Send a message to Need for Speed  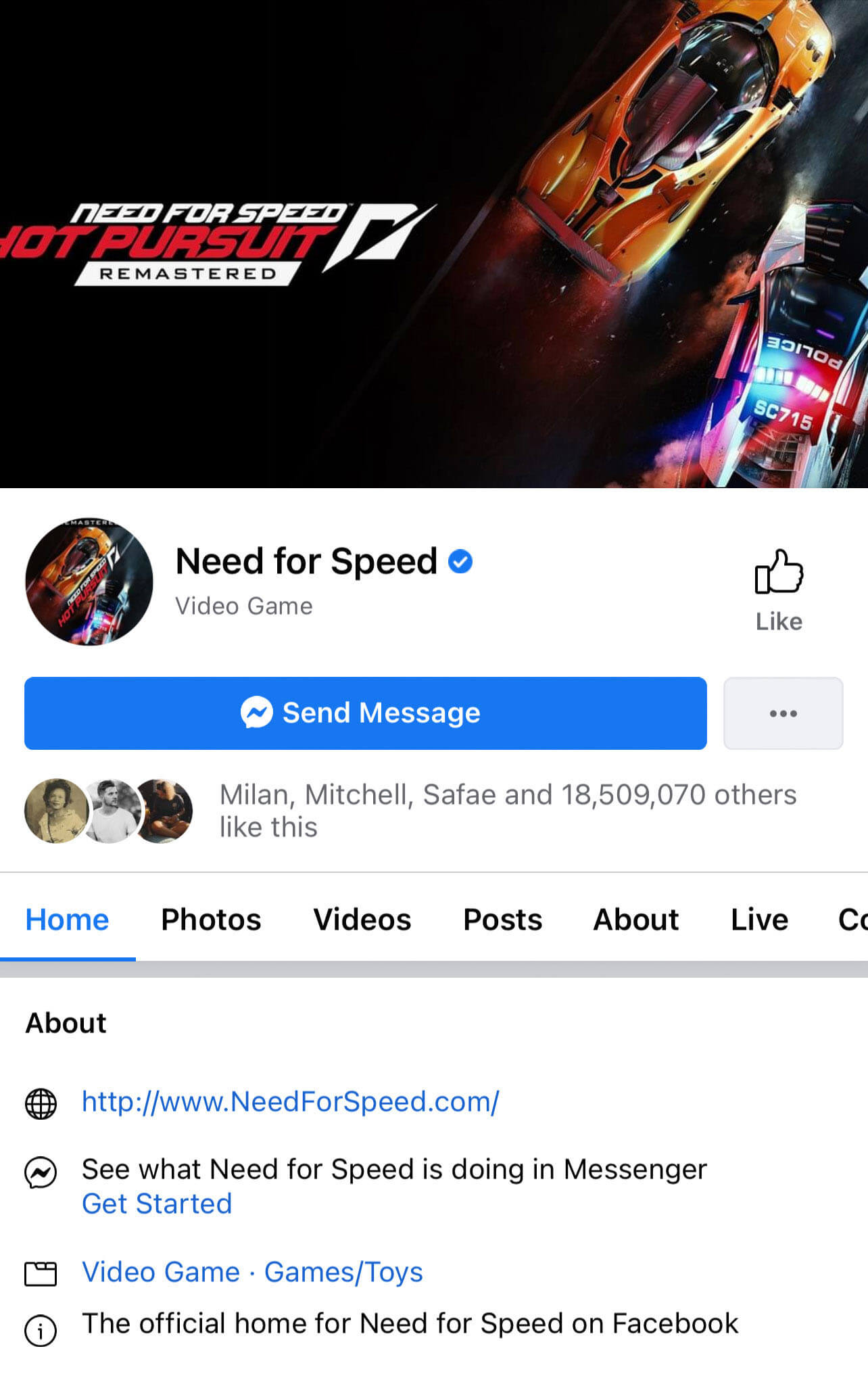tap(365, 713)
